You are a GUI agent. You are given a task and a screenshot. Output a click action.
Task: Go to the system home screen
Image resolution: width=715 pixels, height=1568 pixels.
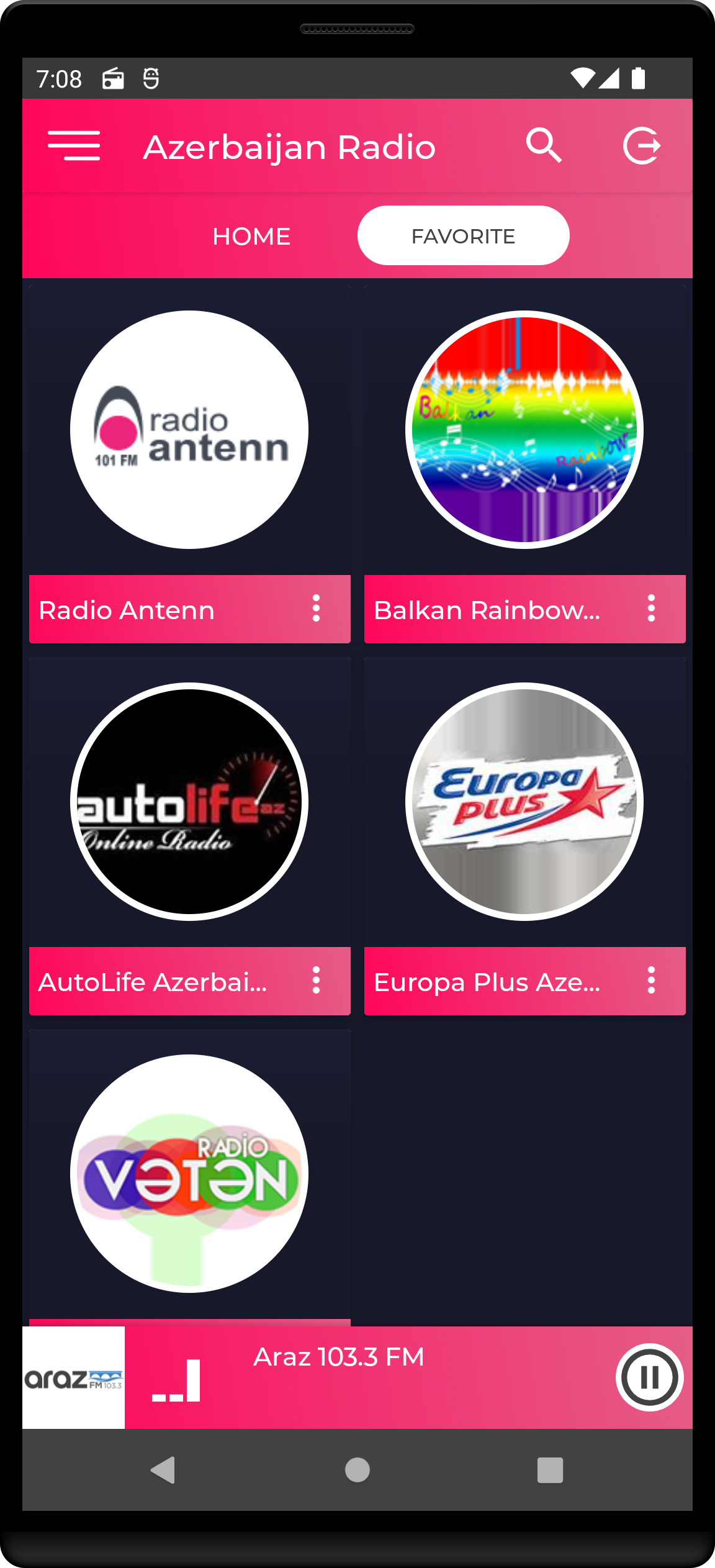(357, 1470)
